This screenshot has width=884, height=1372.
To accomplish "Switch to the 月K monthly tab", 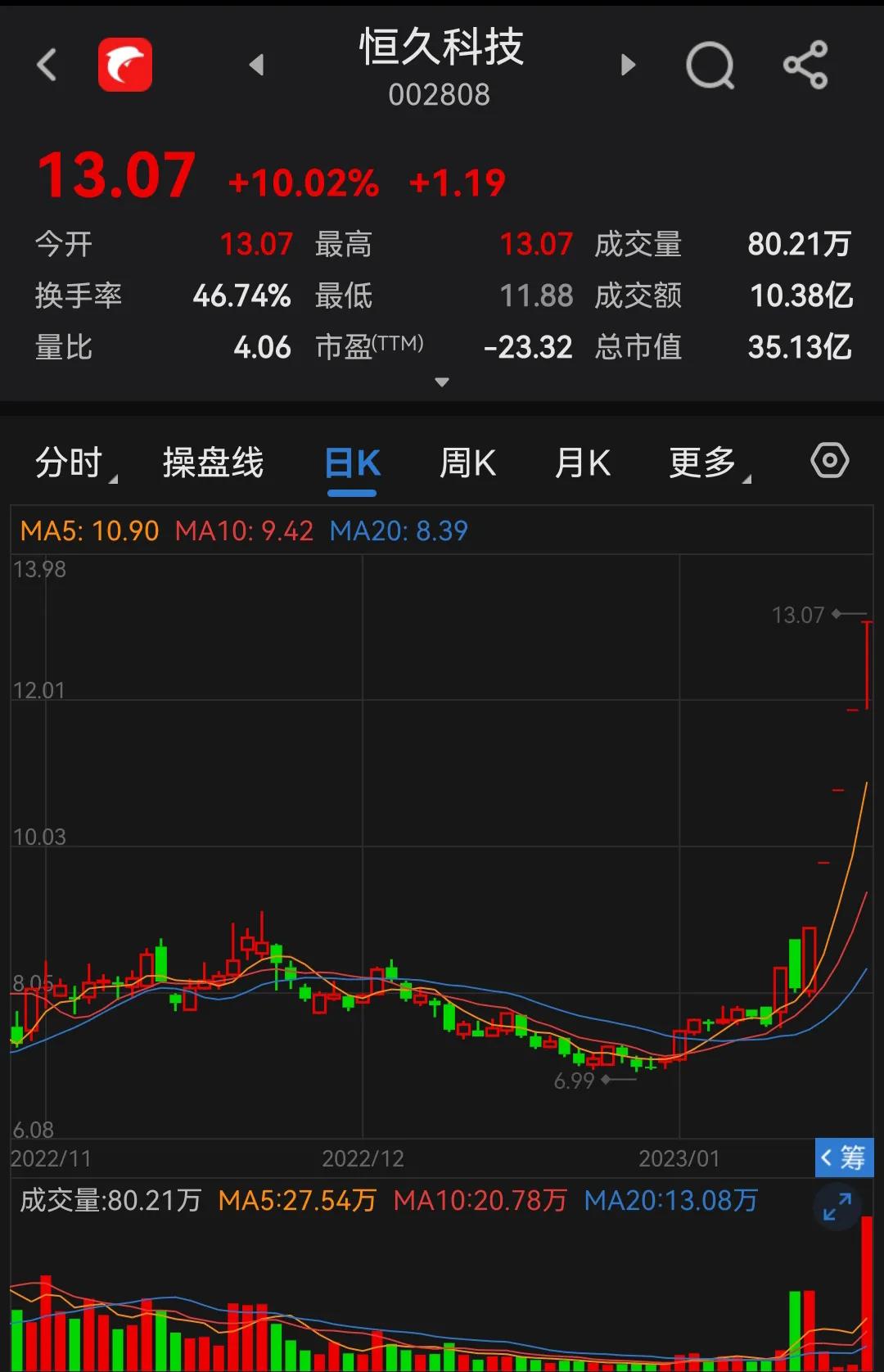I will 583,463.
